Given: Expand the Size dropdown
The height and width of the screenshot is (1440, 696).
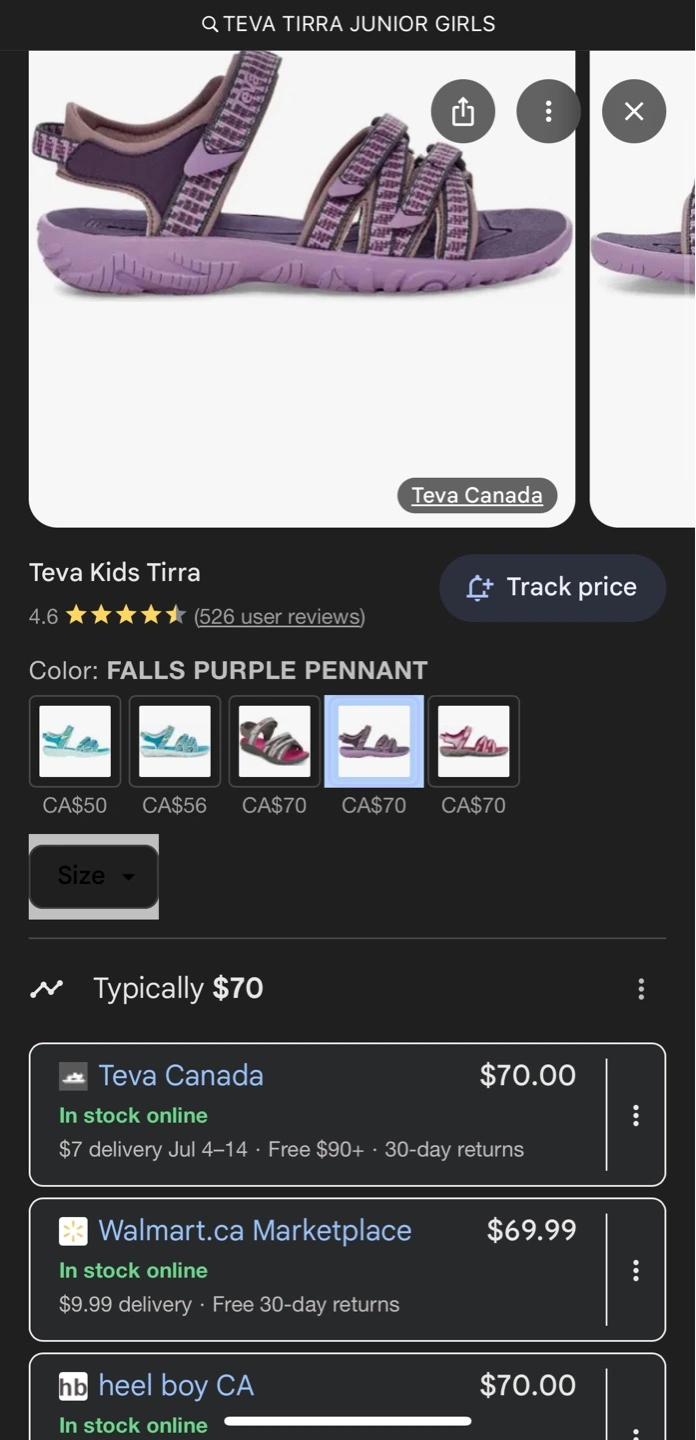Looking at the screenshot, I should (x=94, y=876).
